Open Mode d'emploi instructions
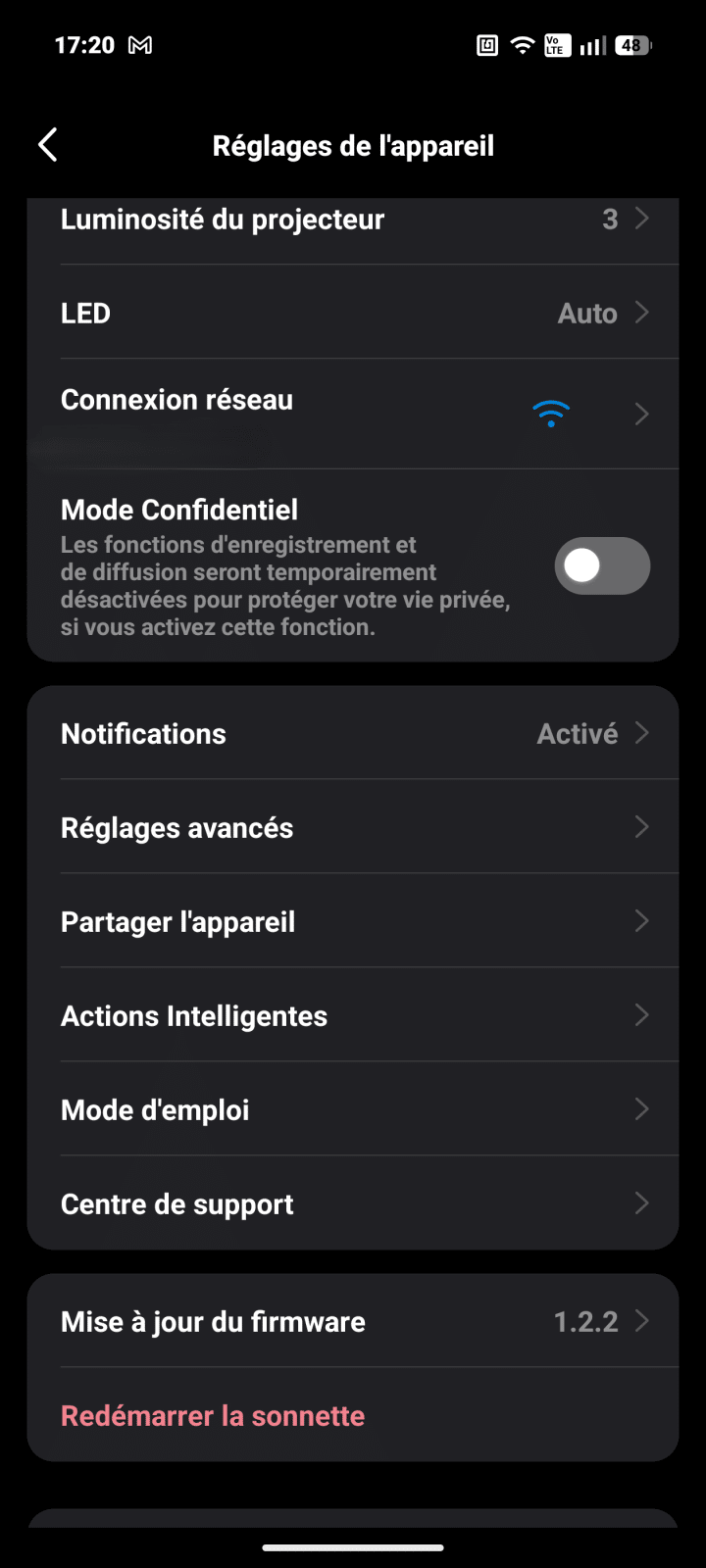This screenshot has height=1568, width=706. click(x=353, y=1109)
